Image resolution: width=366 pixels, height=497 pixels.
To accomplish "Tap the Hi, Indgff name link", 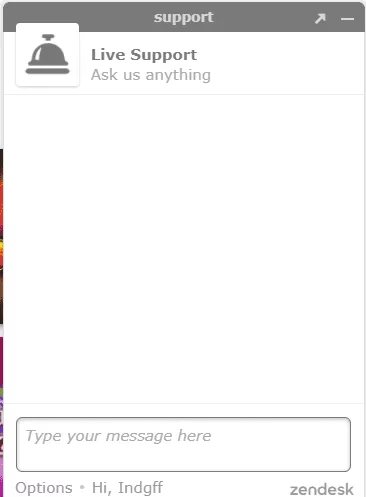I will click(127, 488).
